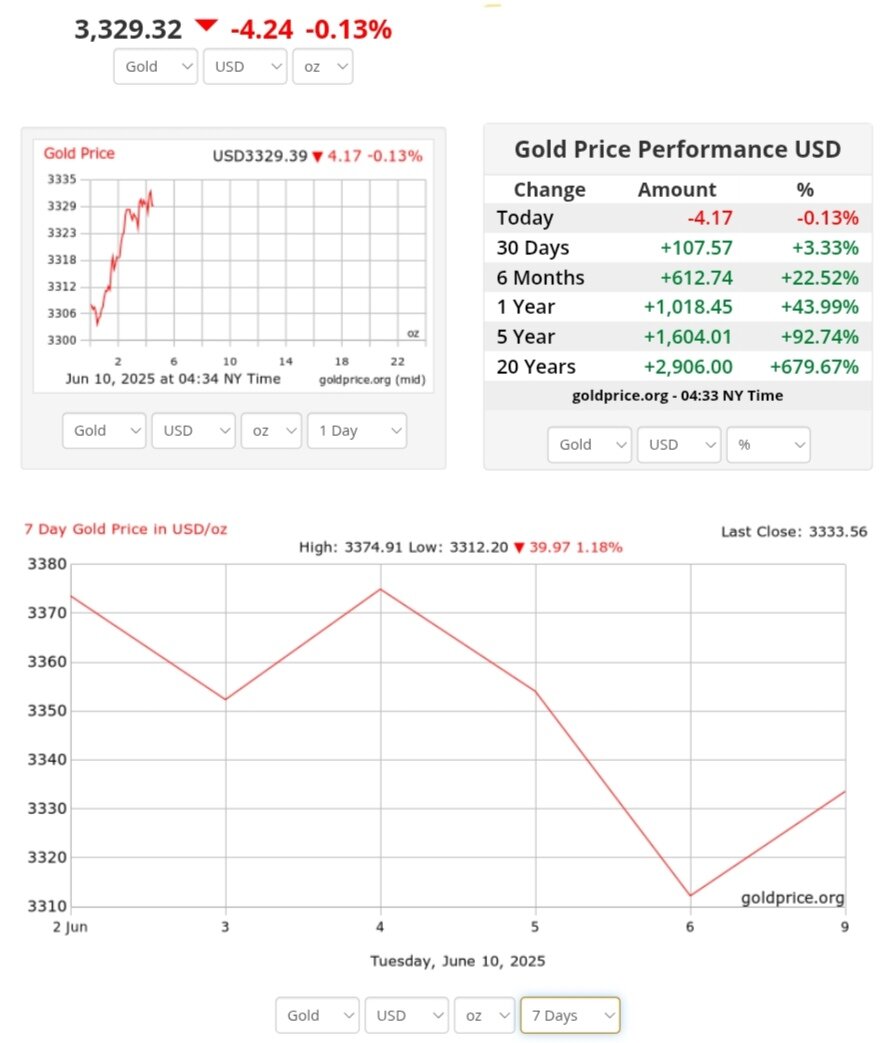Open Gold dropdown under the Performance table

tap(590, 445)
